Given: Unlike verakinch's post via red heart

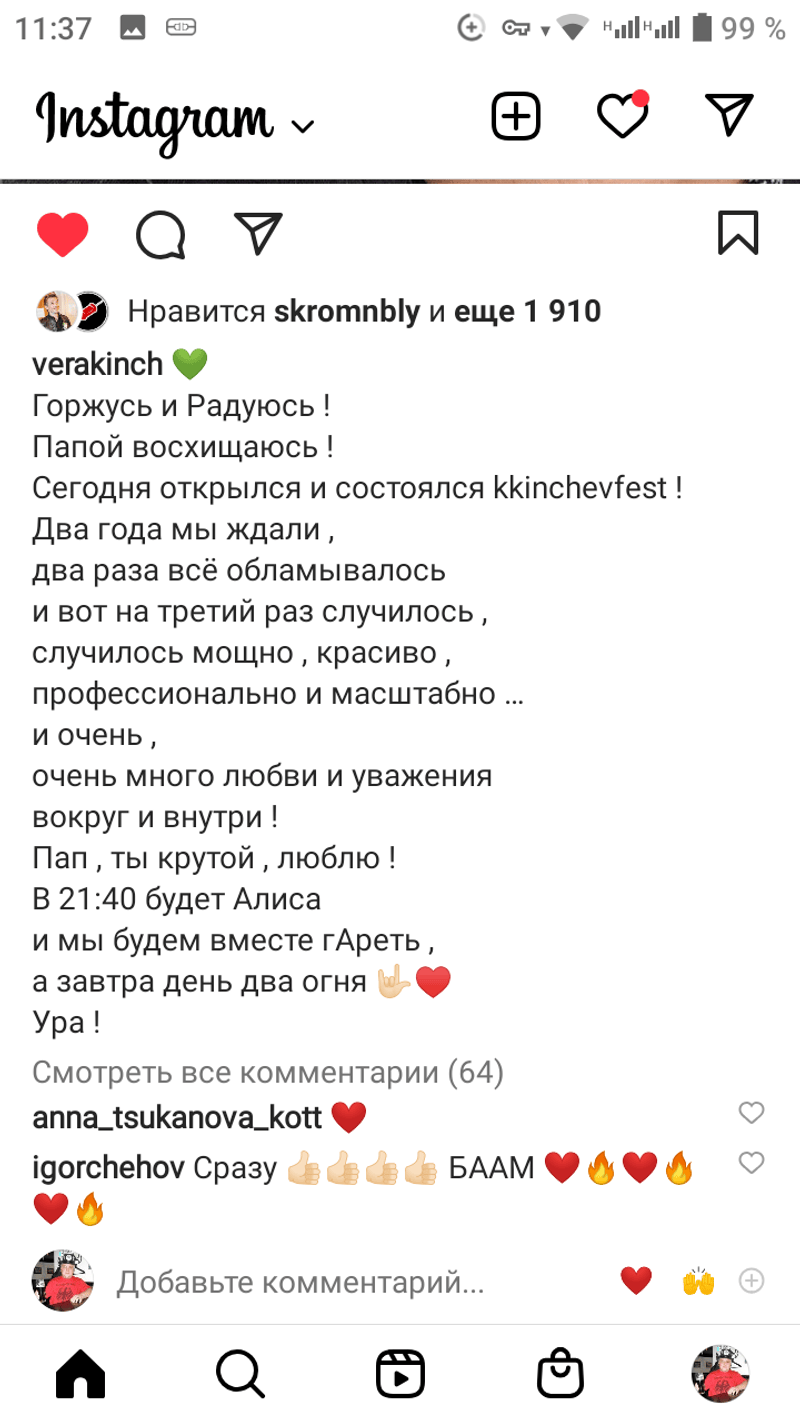Looking at the screenshot, I should coord(63,233).
